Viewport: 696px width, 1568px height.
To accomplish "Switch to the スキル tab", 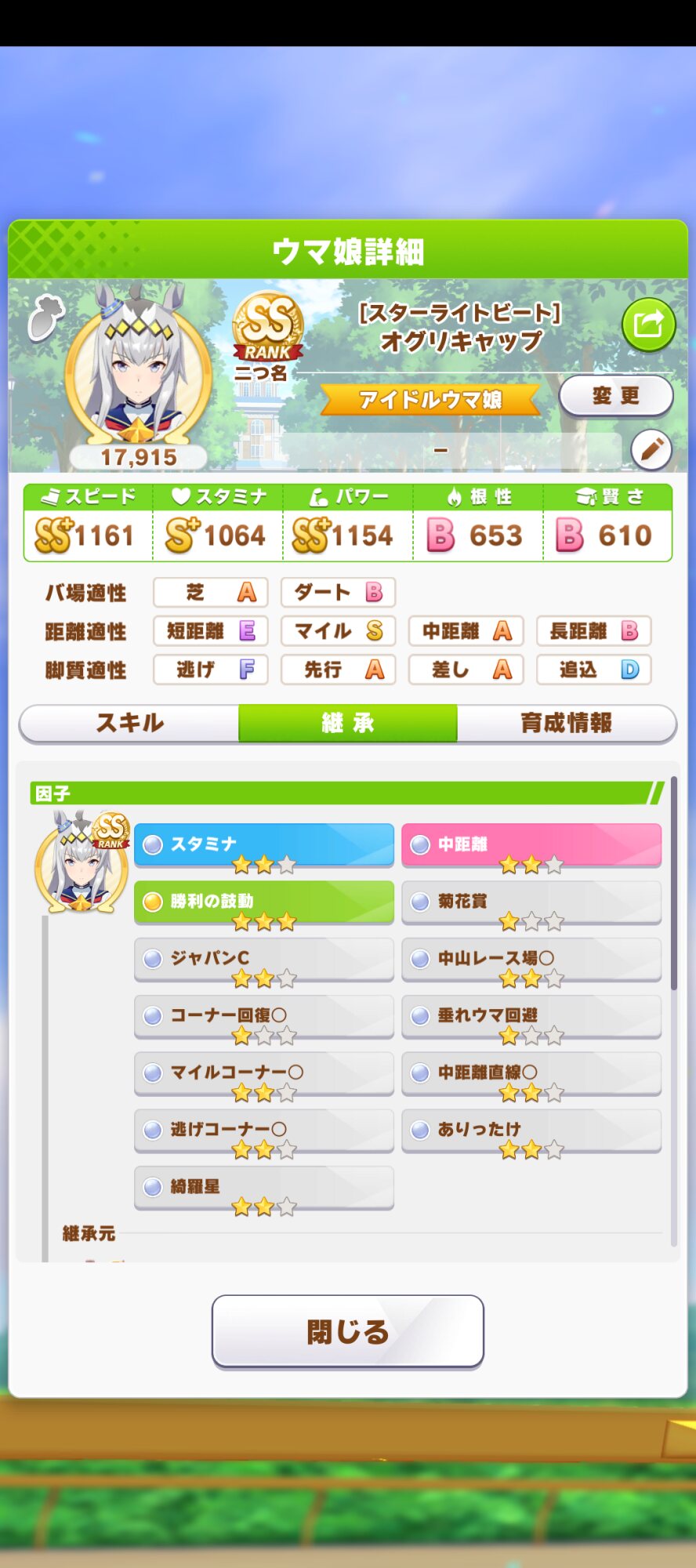I will 129,723.
